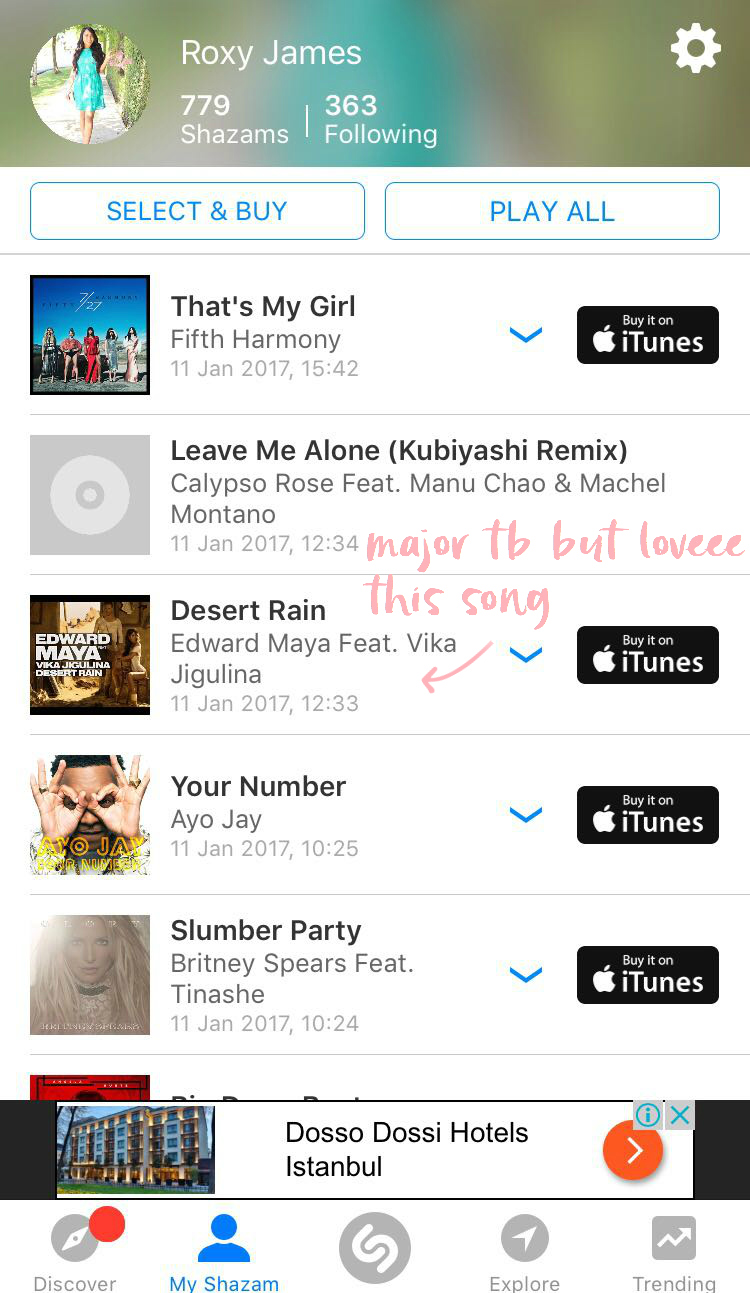Screen dimensions: 750x1293
Task: Open That's My Girl by Fifth Harmony
Action: pyautogui.click(x=375, y=335)
